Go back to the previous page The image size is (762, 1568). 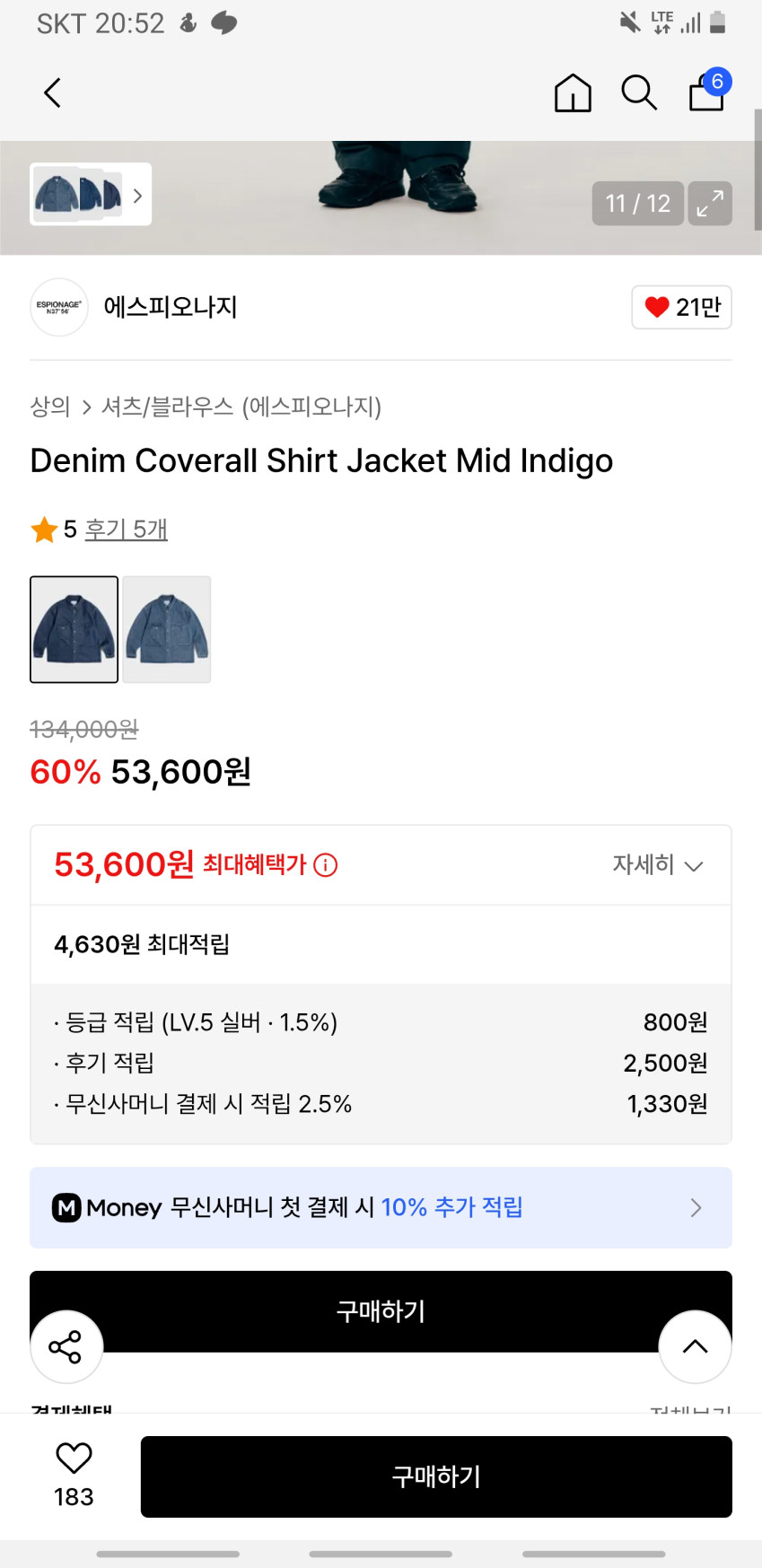tap(53, 92)
